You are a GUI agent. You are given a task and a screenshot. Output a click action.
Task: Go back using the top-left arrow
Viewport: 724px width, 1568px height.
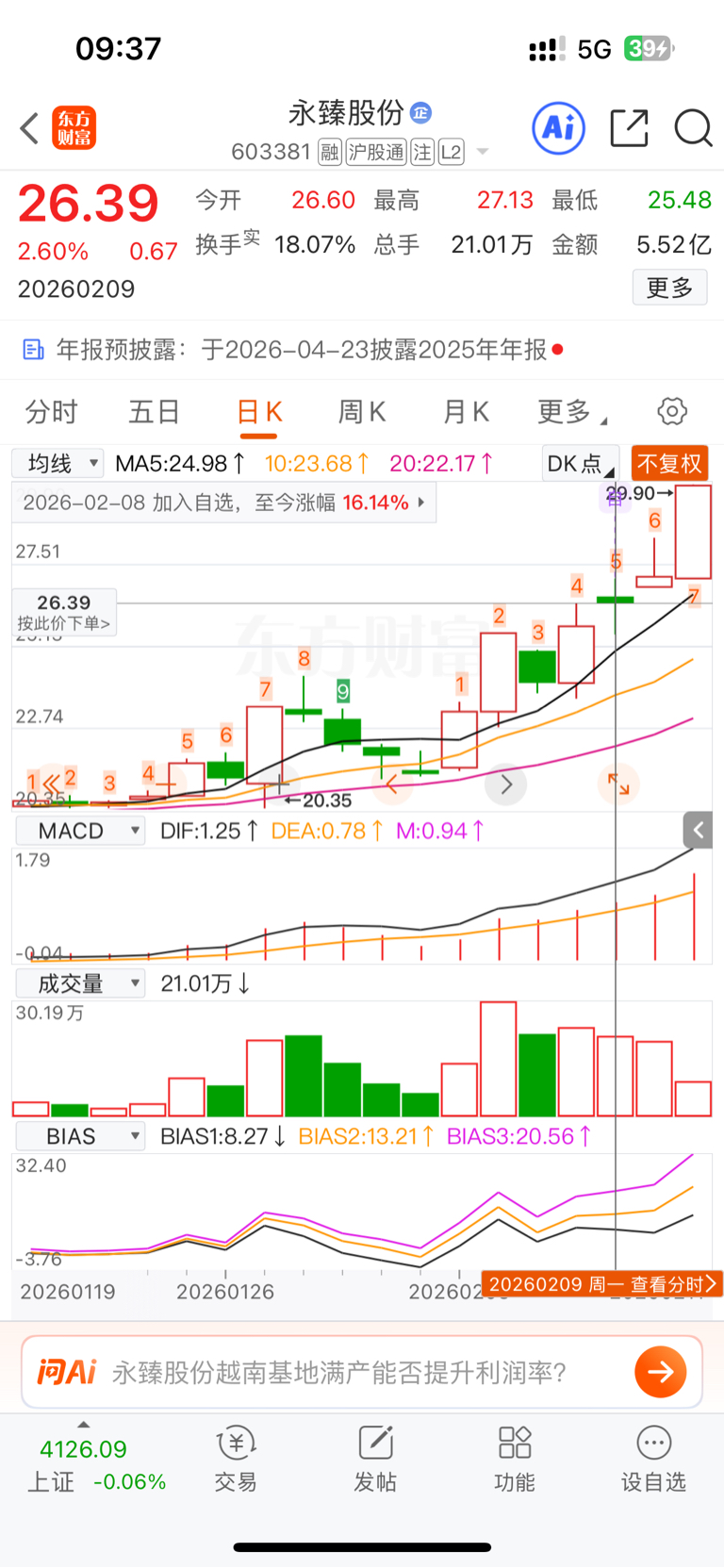tap(29, 128)
